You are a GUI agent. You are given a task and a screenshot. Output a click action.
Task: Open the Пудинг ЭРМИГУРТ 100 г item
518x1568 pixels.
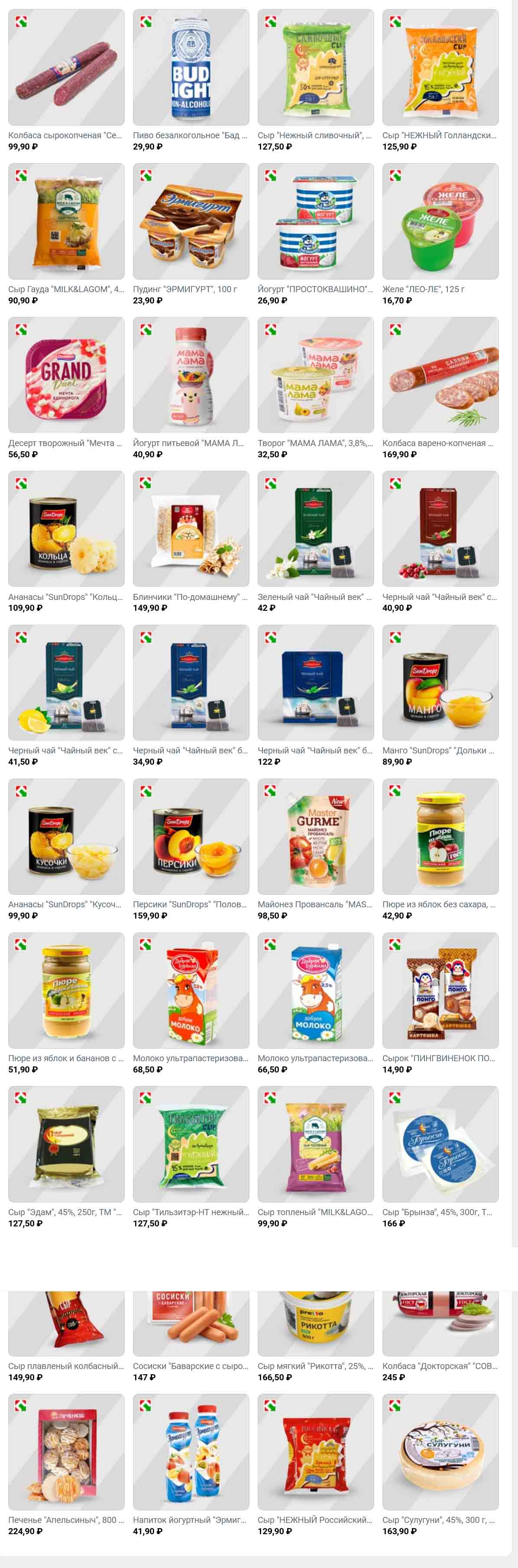click(191, 222)
